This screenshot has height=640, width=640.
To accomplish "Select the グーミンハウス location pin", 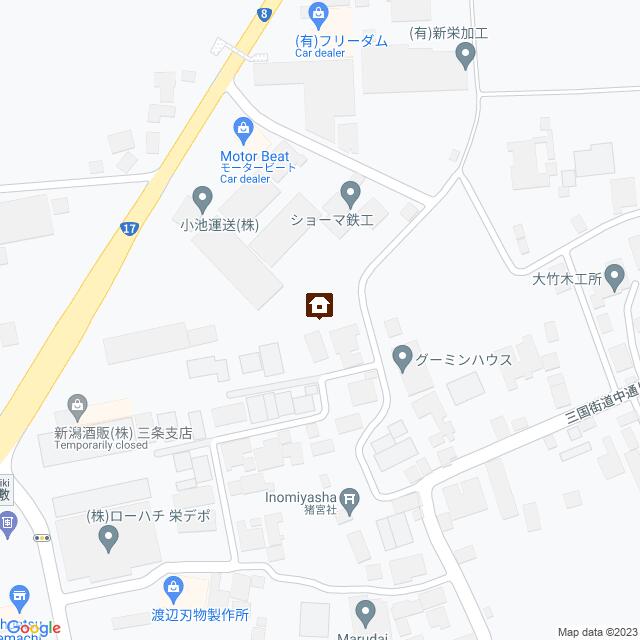I will [402, 356].
